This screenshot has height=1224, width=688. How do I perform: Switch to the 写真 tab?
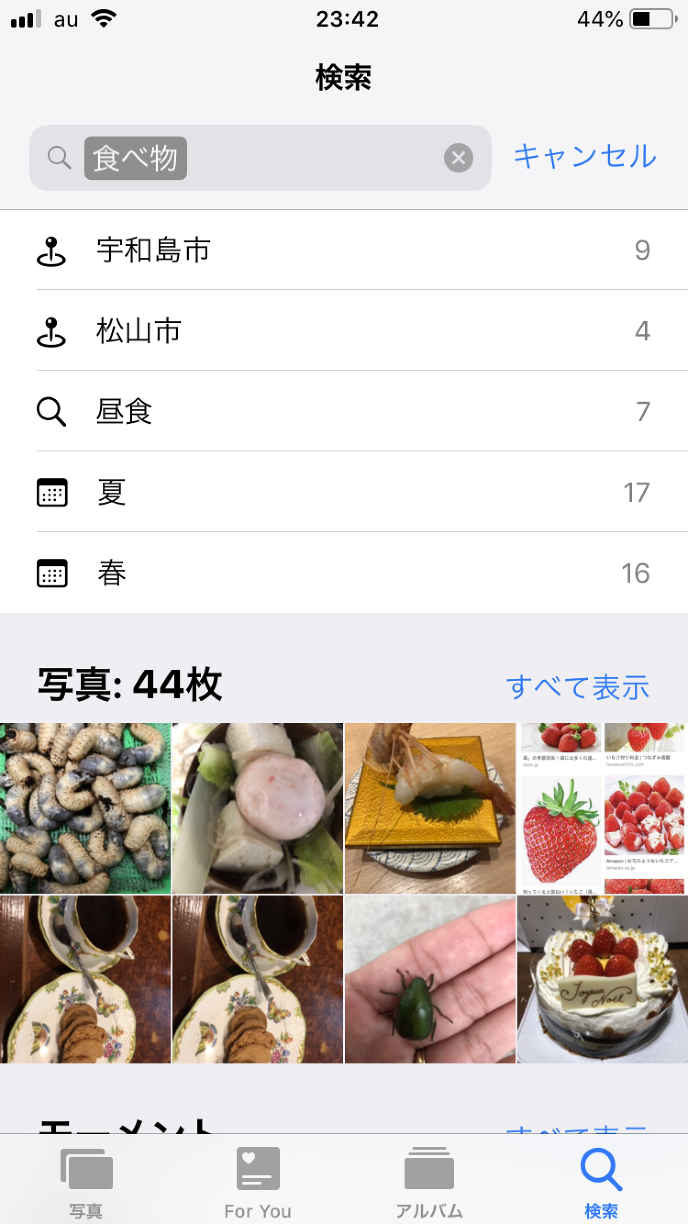click(86, 1182)
